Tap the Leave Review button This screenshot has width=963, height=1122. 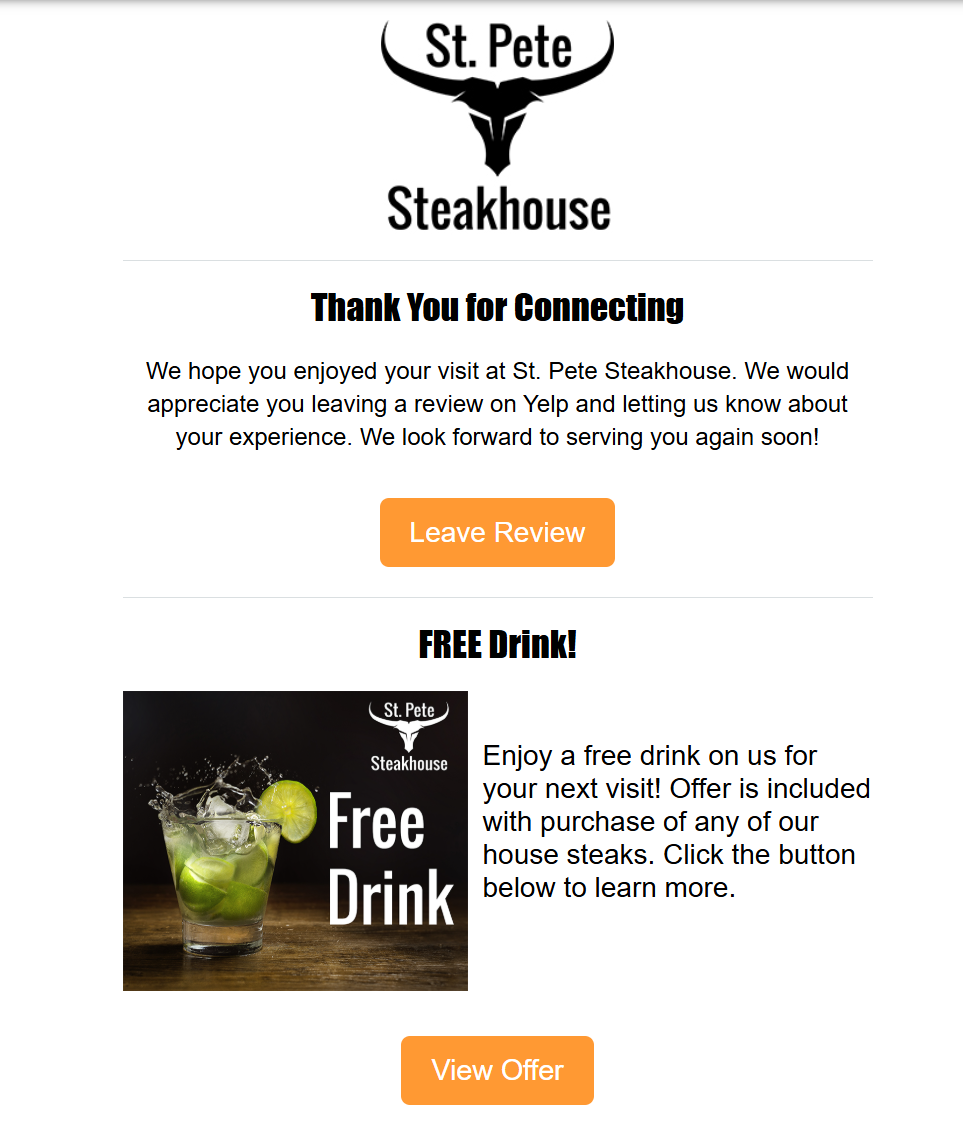[497, 532]
